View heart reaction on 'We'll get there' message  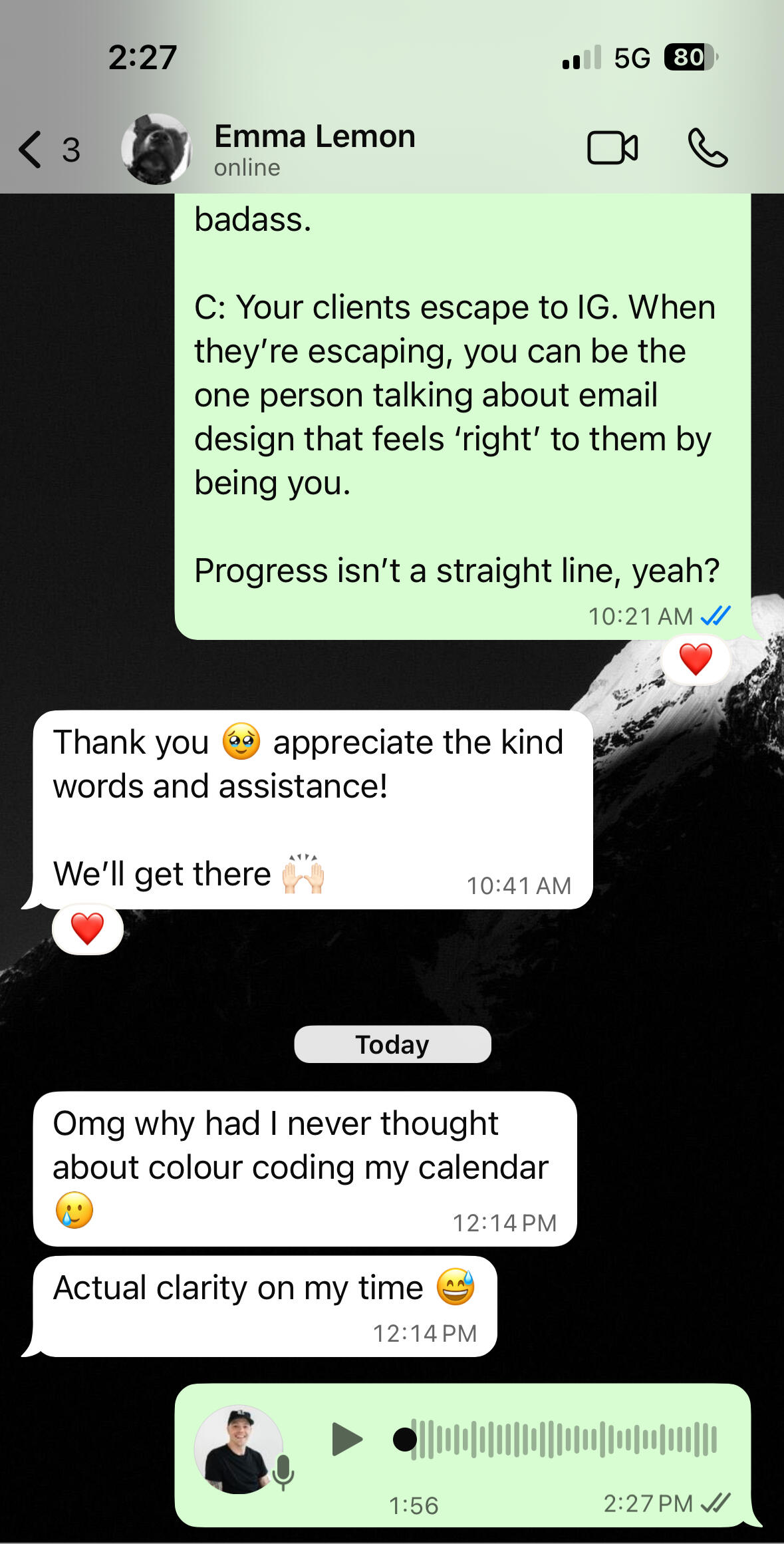point(87,929)
